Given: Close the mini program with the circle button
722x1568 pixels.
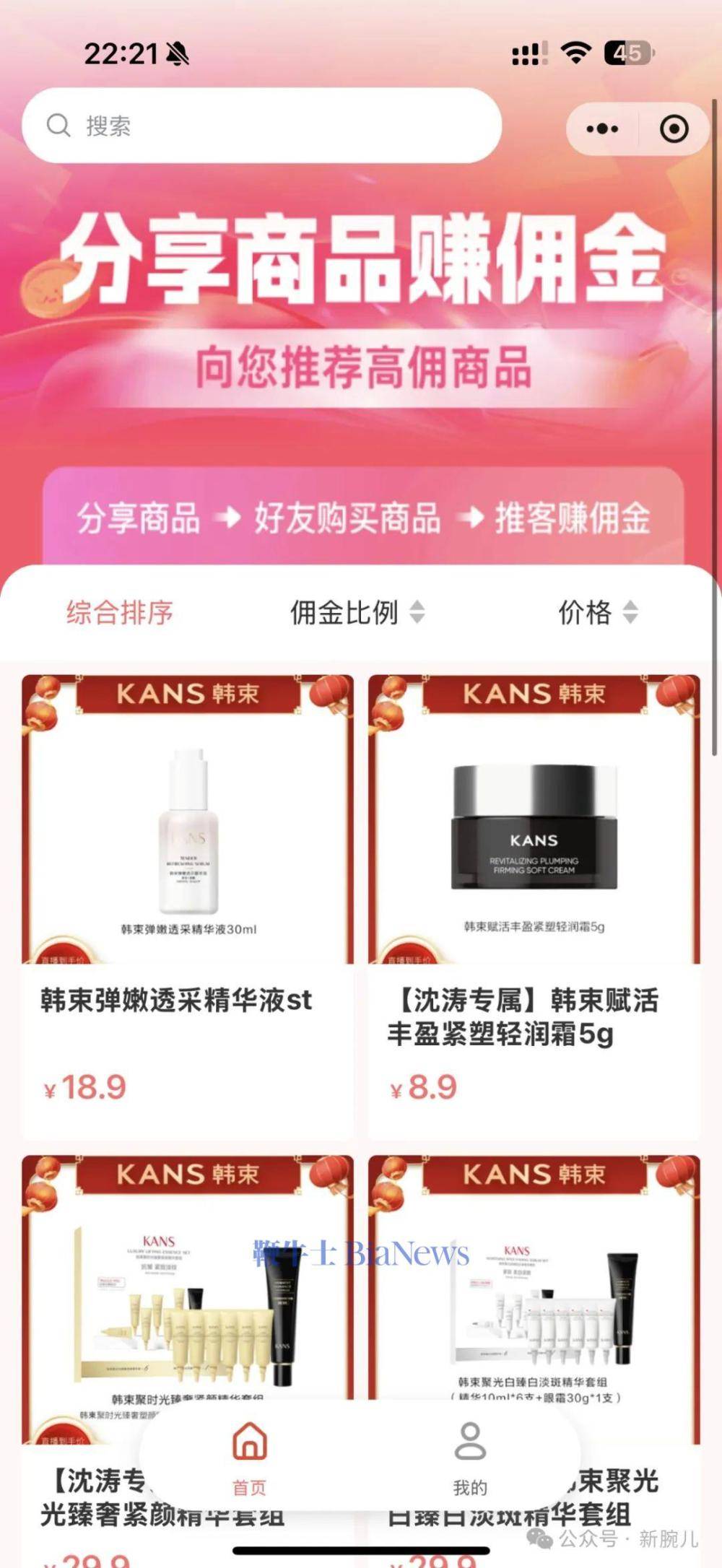Looking at the screenshot, I should [674, 129].
